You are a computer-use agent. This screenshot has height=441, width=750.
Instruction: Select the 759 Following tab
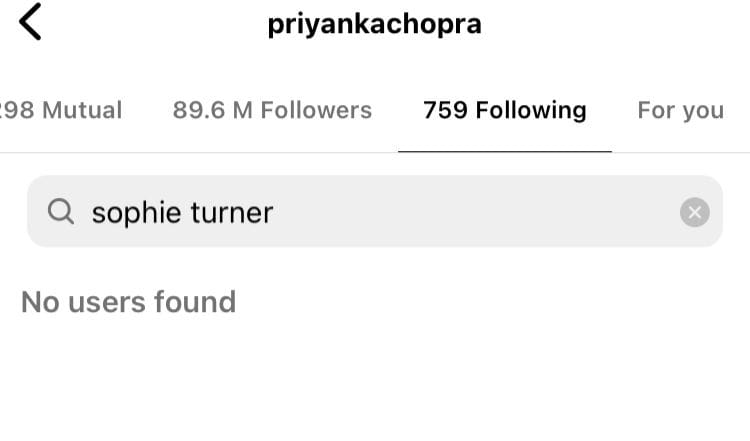(x=504, y=110)
